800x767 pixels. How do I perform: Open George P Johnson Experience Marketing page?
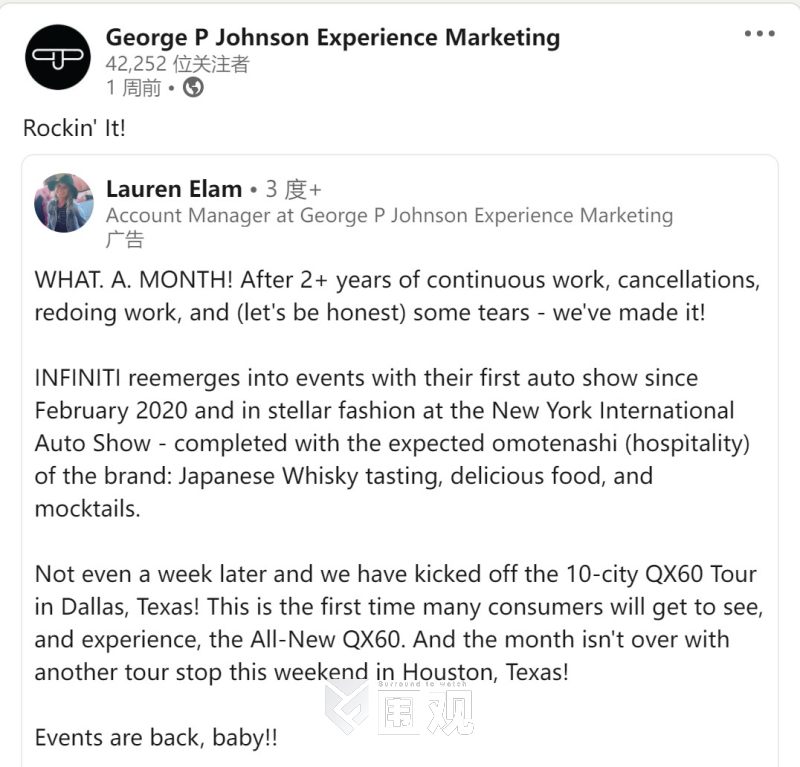[x=332, y=38]
